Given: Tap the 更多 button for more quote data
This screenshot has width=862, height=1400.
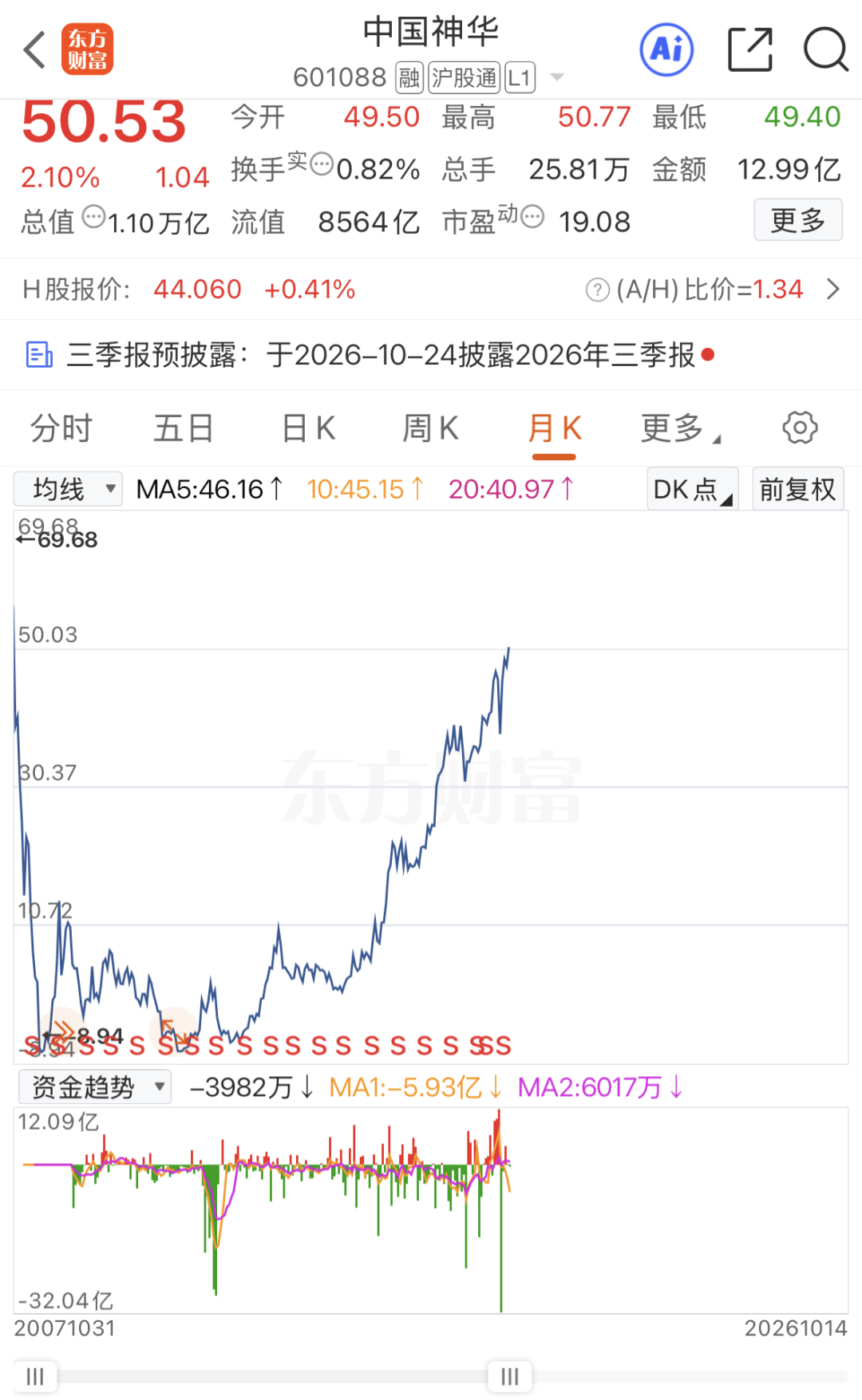Looking at the screenshot, I should [x=798, y=219].
